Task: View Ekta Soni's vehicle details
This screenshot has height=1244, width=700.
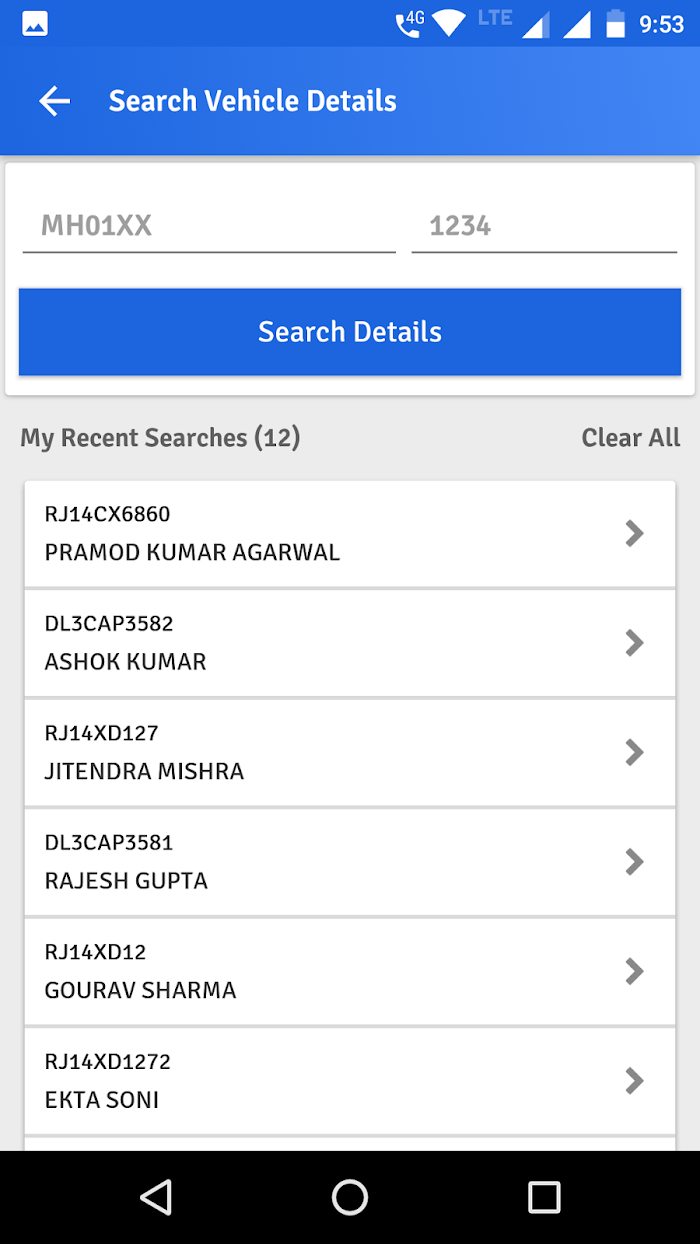Action: [x=350, y=1081]
